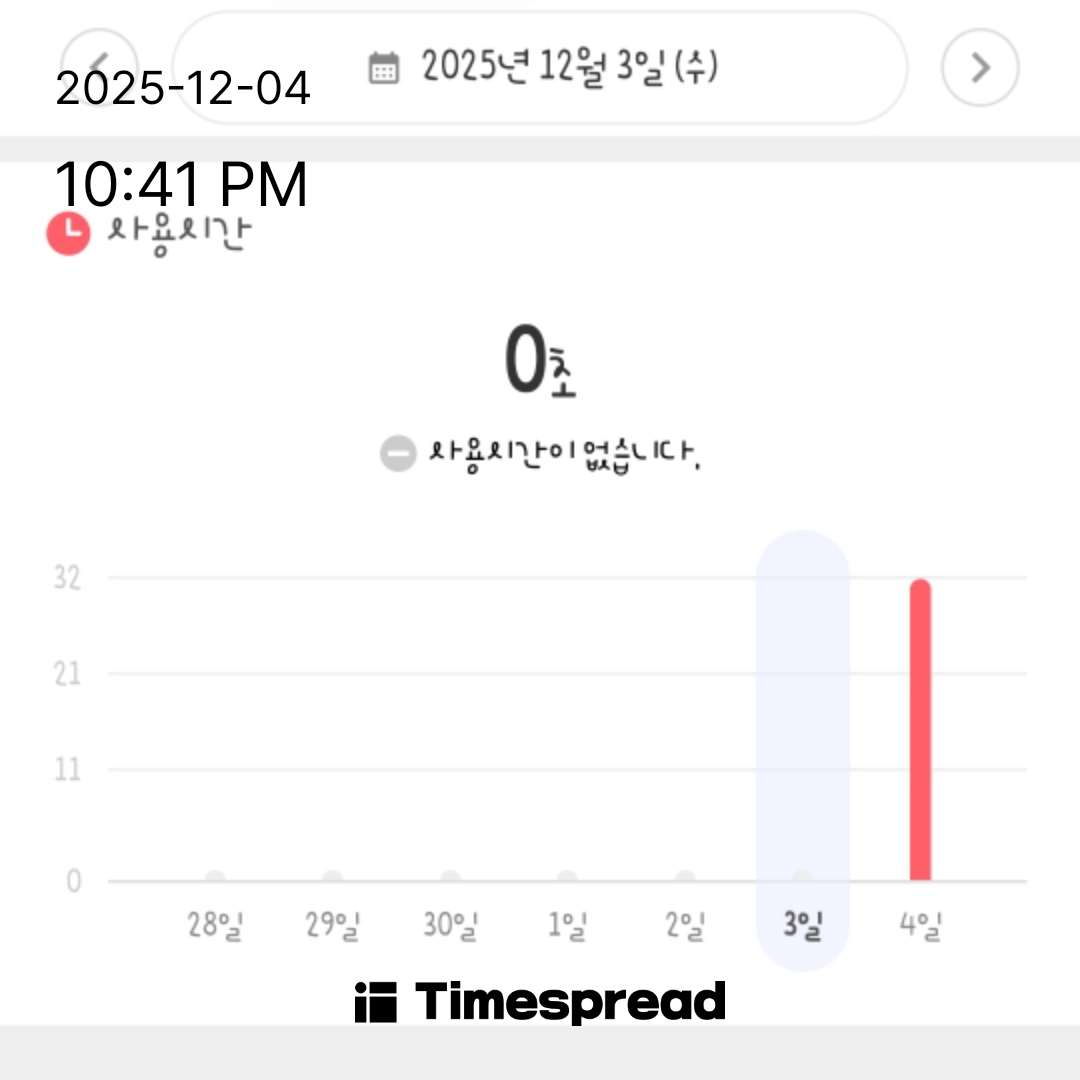This screenshot has height=1080, width=1080.
Task: Select 28일 in the usage chart
Action: tap(215, 924)
